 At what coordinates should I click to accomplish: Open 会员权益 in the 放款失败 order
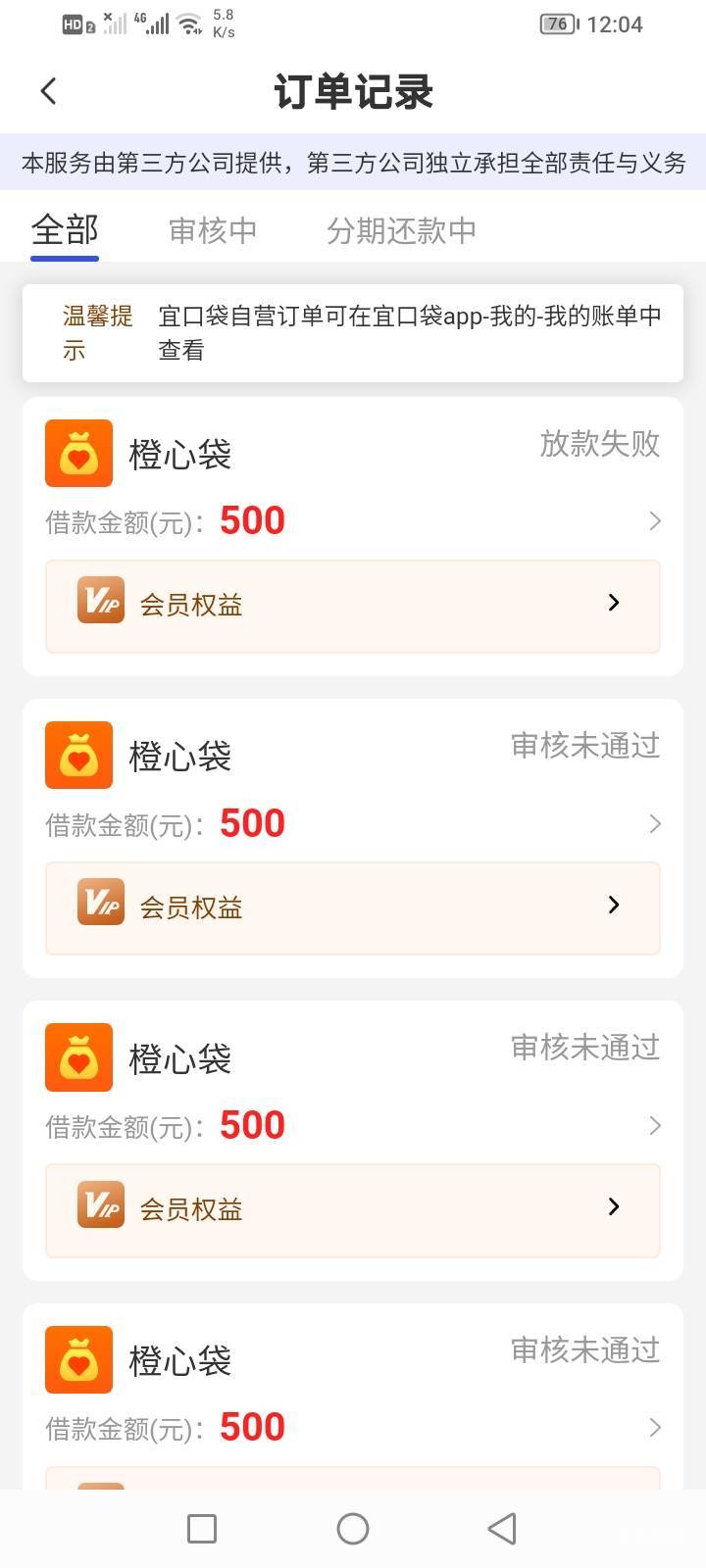pyautogui.click(x=353, y=606)
